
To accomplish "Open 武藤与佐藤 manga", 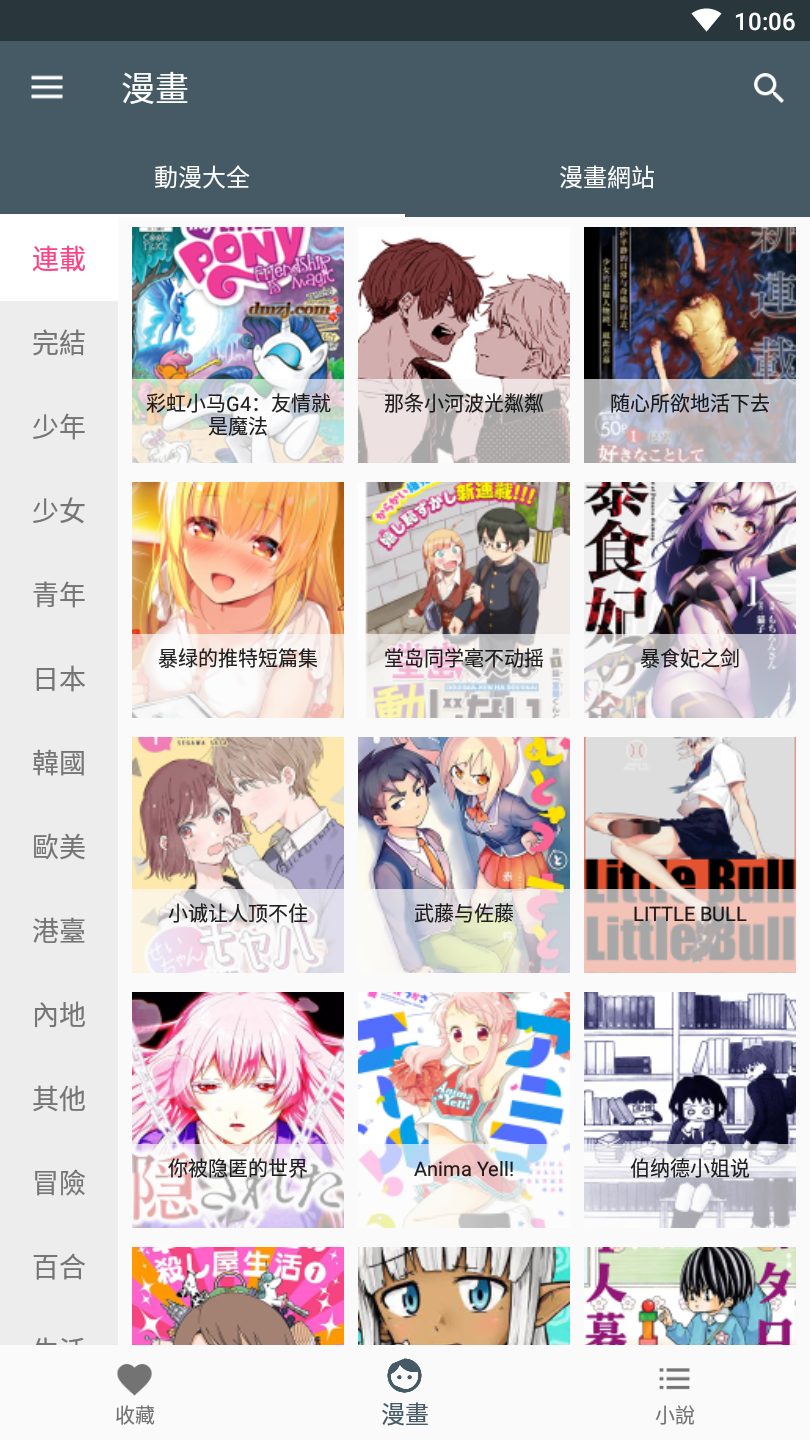I will pyautogui.click(x=464, y=855).
